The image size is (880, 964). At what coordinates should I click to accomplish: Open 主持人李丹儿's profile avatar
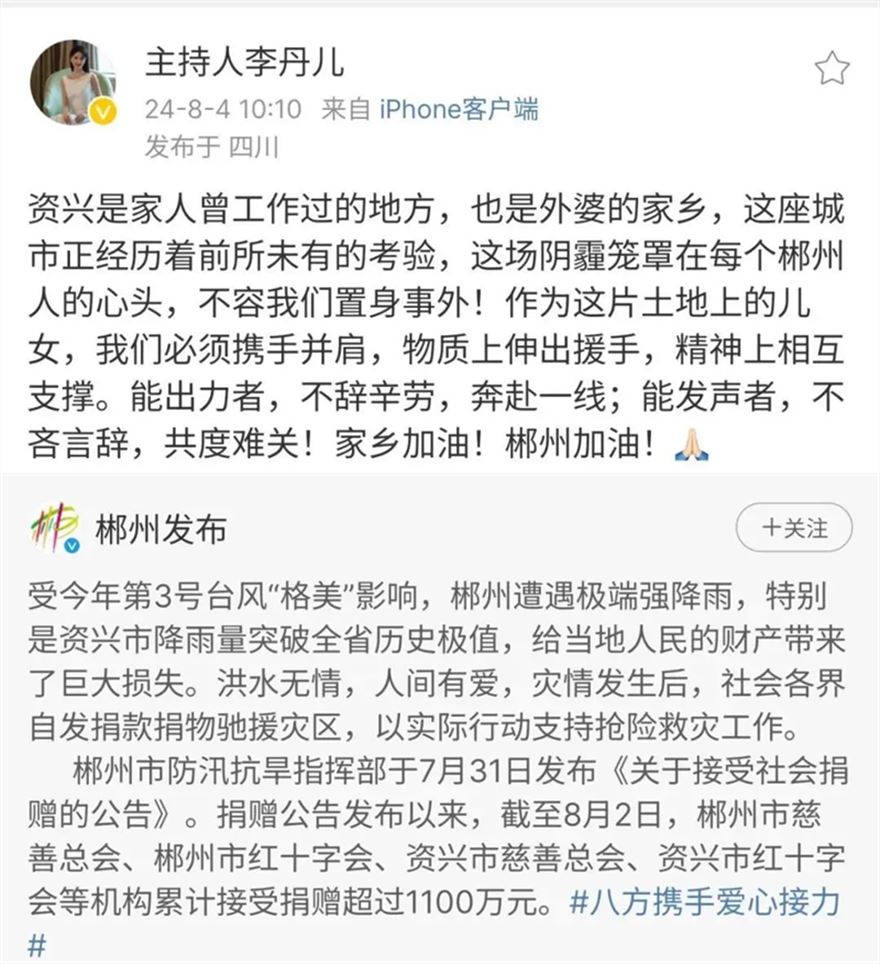pyautogui.click(x=72, y=85)
